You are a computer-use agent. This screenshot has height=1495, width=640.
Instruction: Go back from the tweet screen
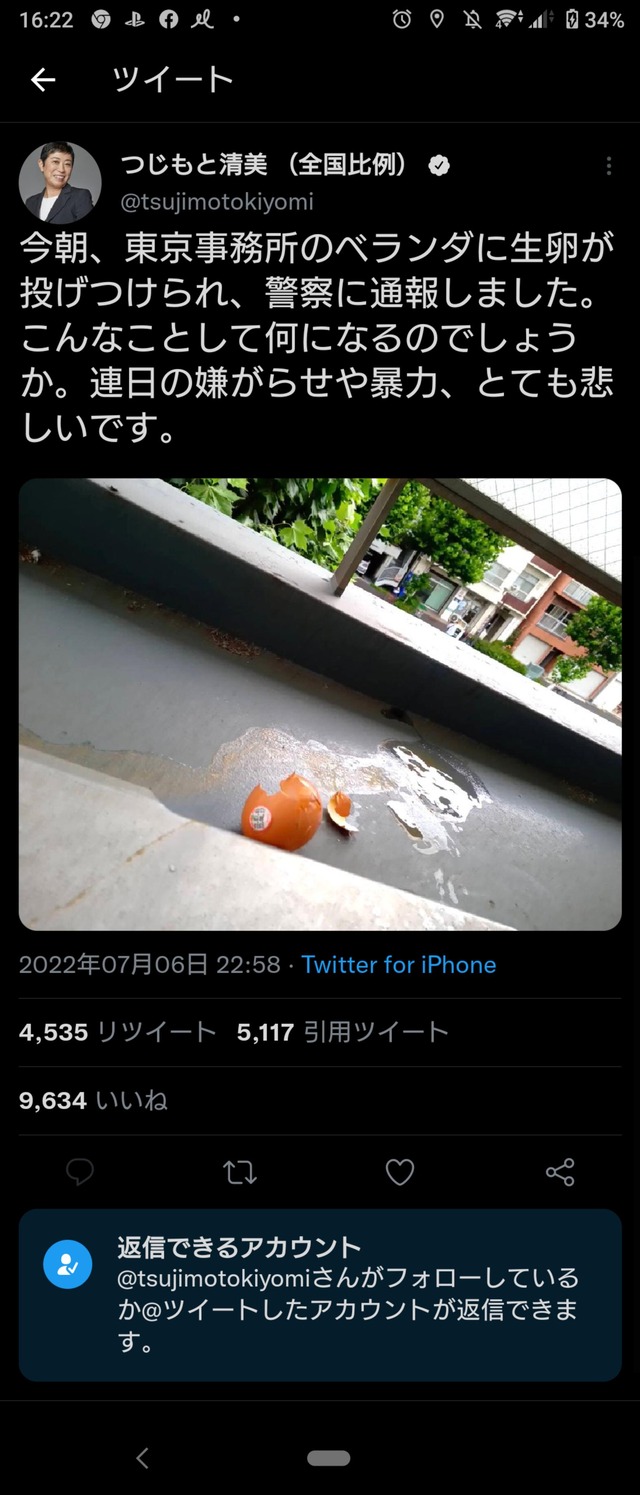point(43,80)
